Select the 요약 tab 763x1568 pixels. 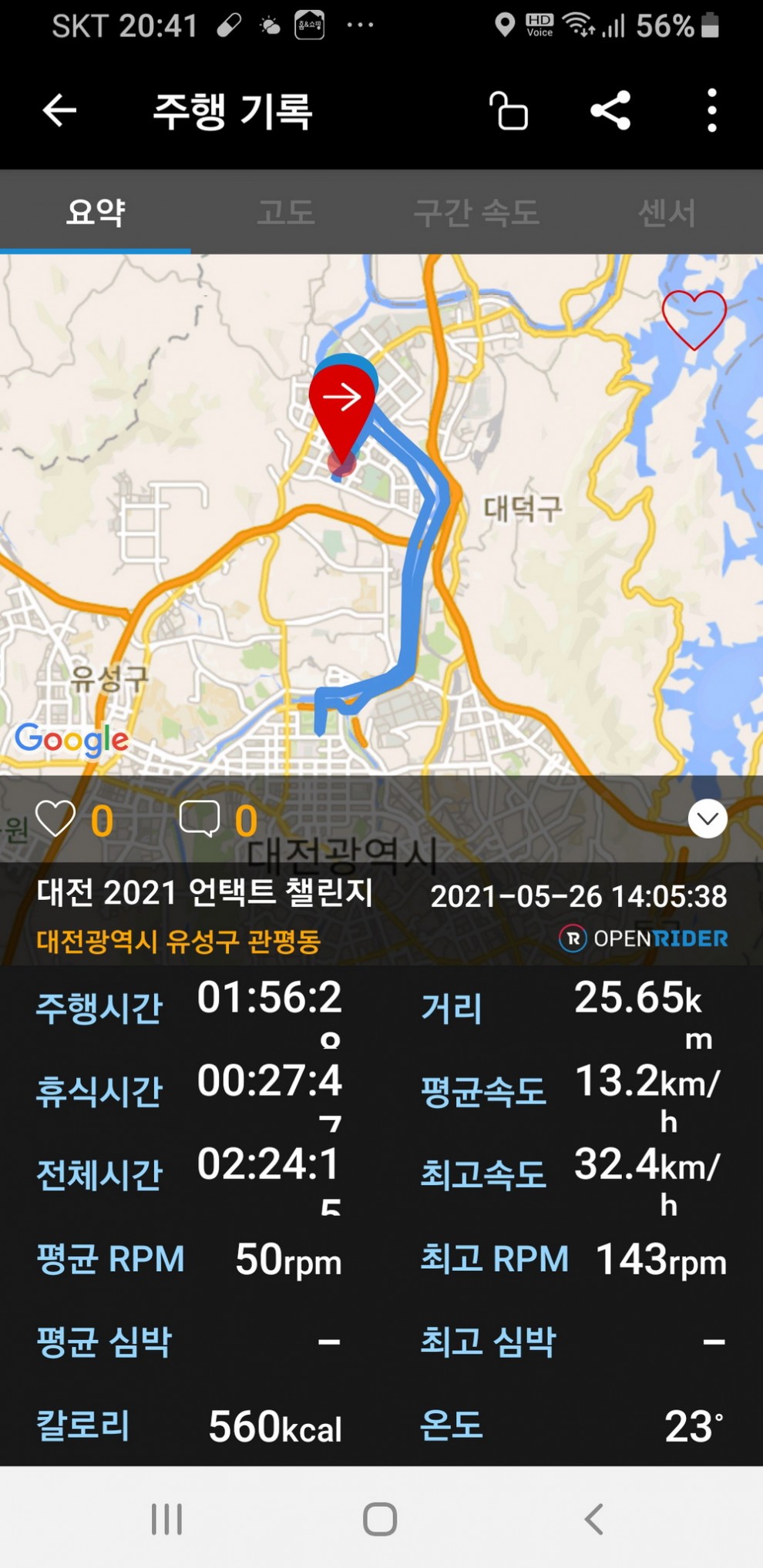click(x=96, y=212)
